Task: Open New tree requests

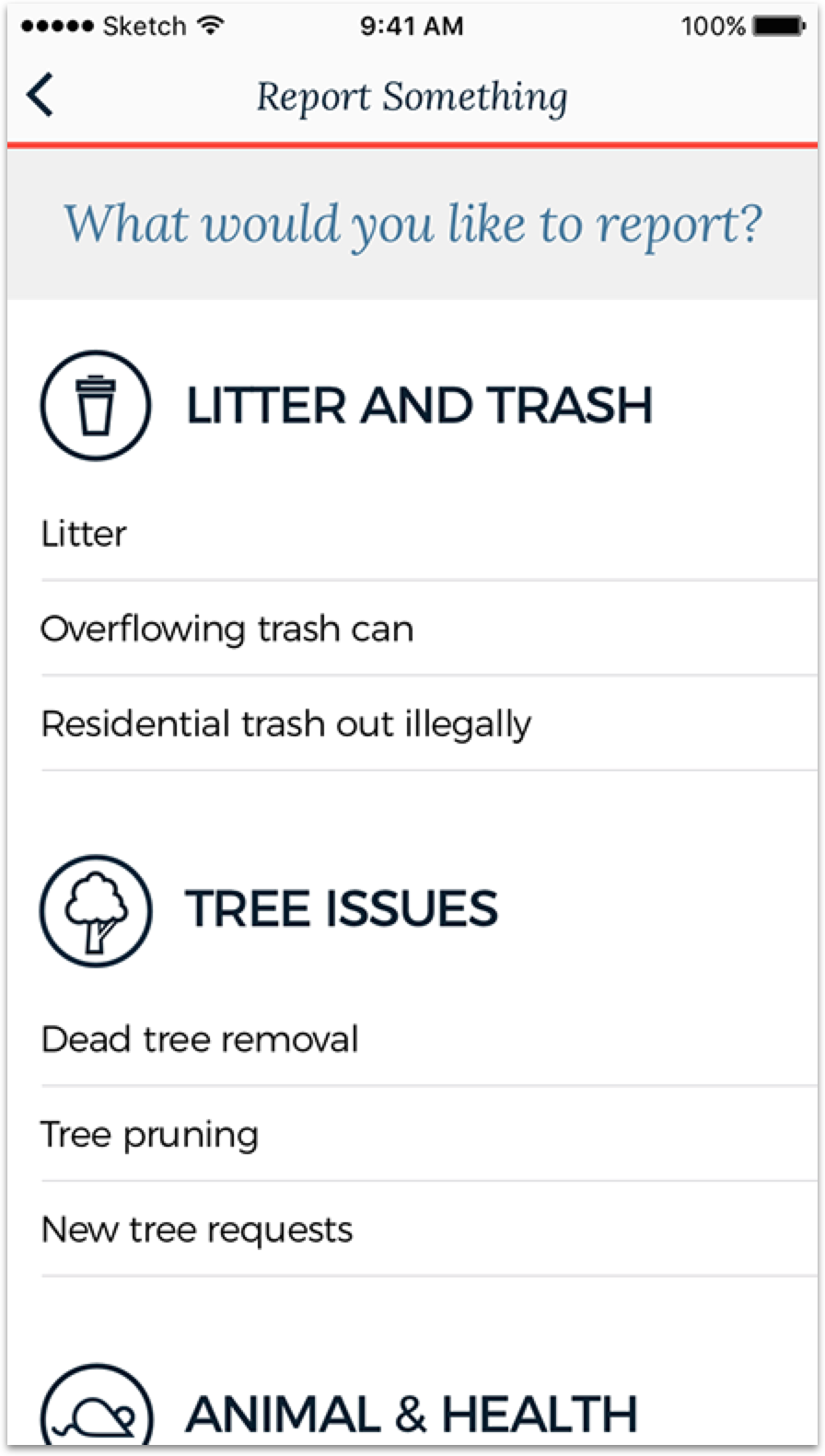Action: [197, 1230]
